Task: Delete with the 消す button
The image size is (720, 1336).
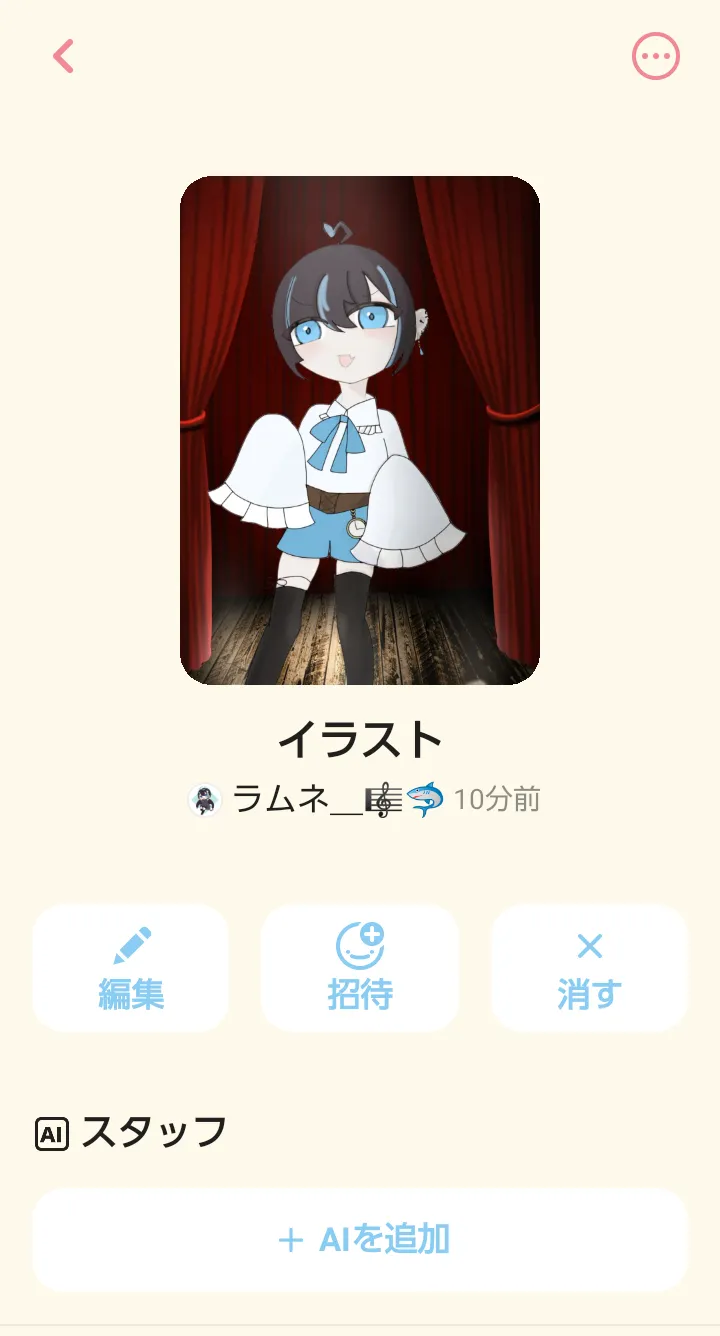Action: (589, 967)
